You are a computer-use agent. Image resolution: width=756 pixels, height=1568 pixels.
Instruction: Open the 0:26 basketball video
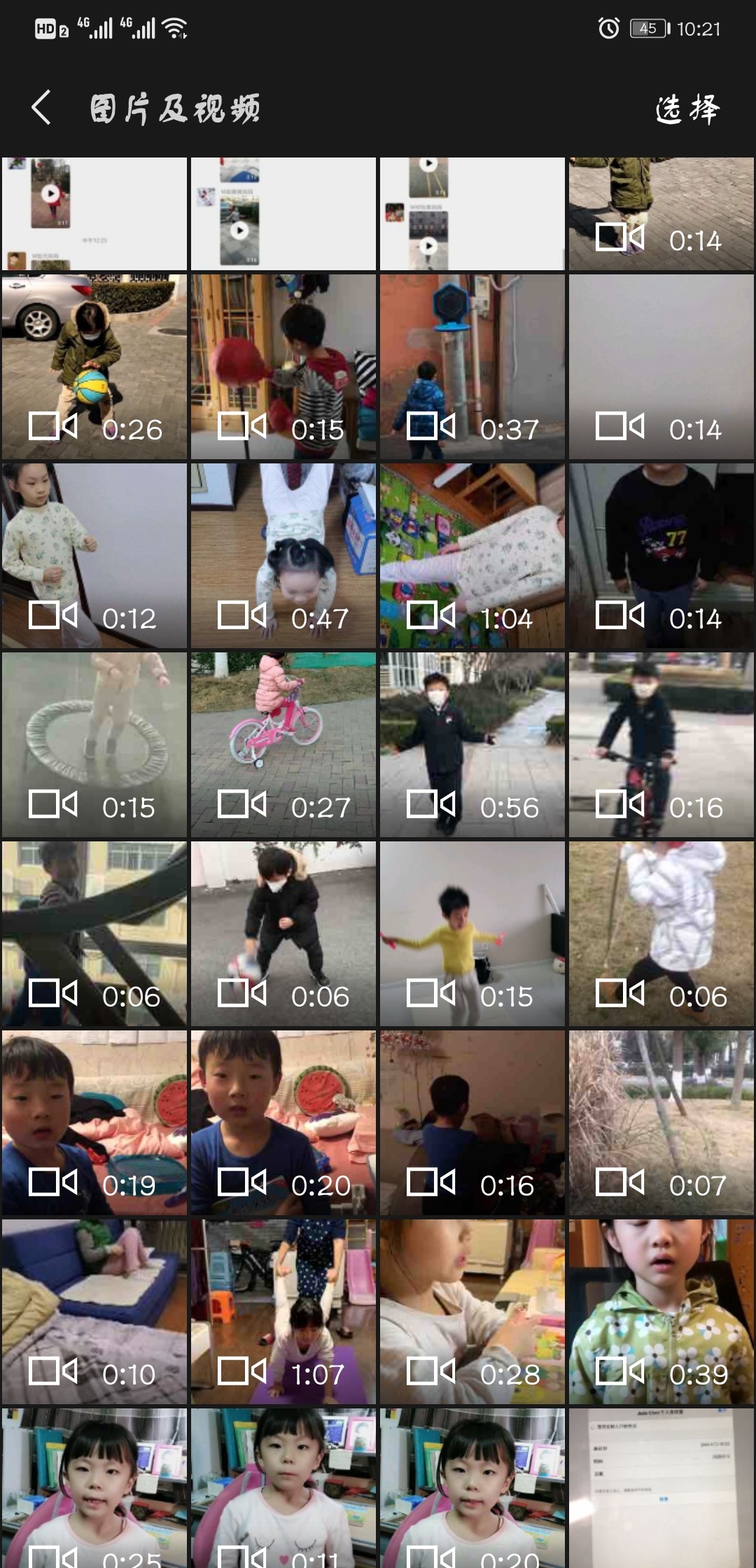pyautogui.click(x=94, y=367)
